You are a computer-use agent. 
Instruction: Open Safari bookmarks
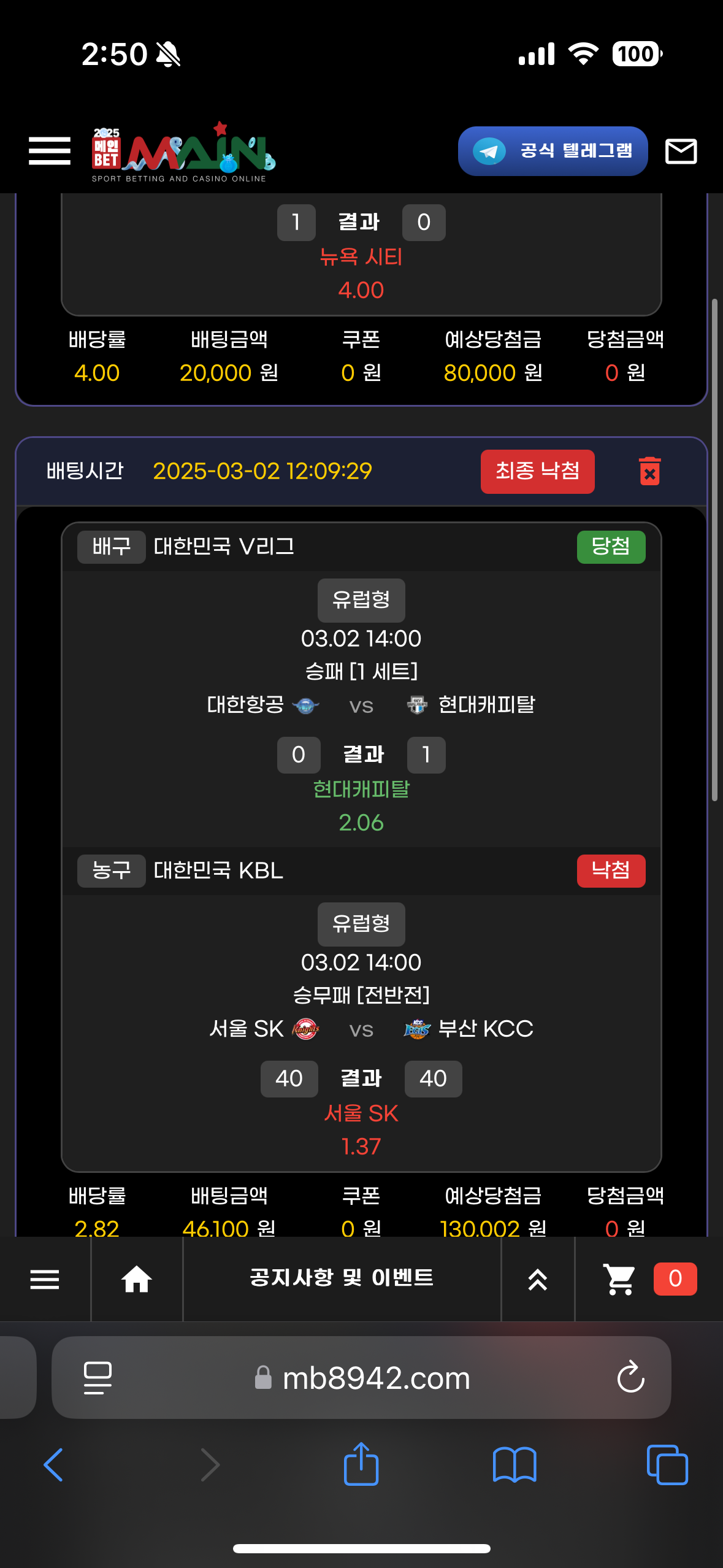pos(514,1465)
